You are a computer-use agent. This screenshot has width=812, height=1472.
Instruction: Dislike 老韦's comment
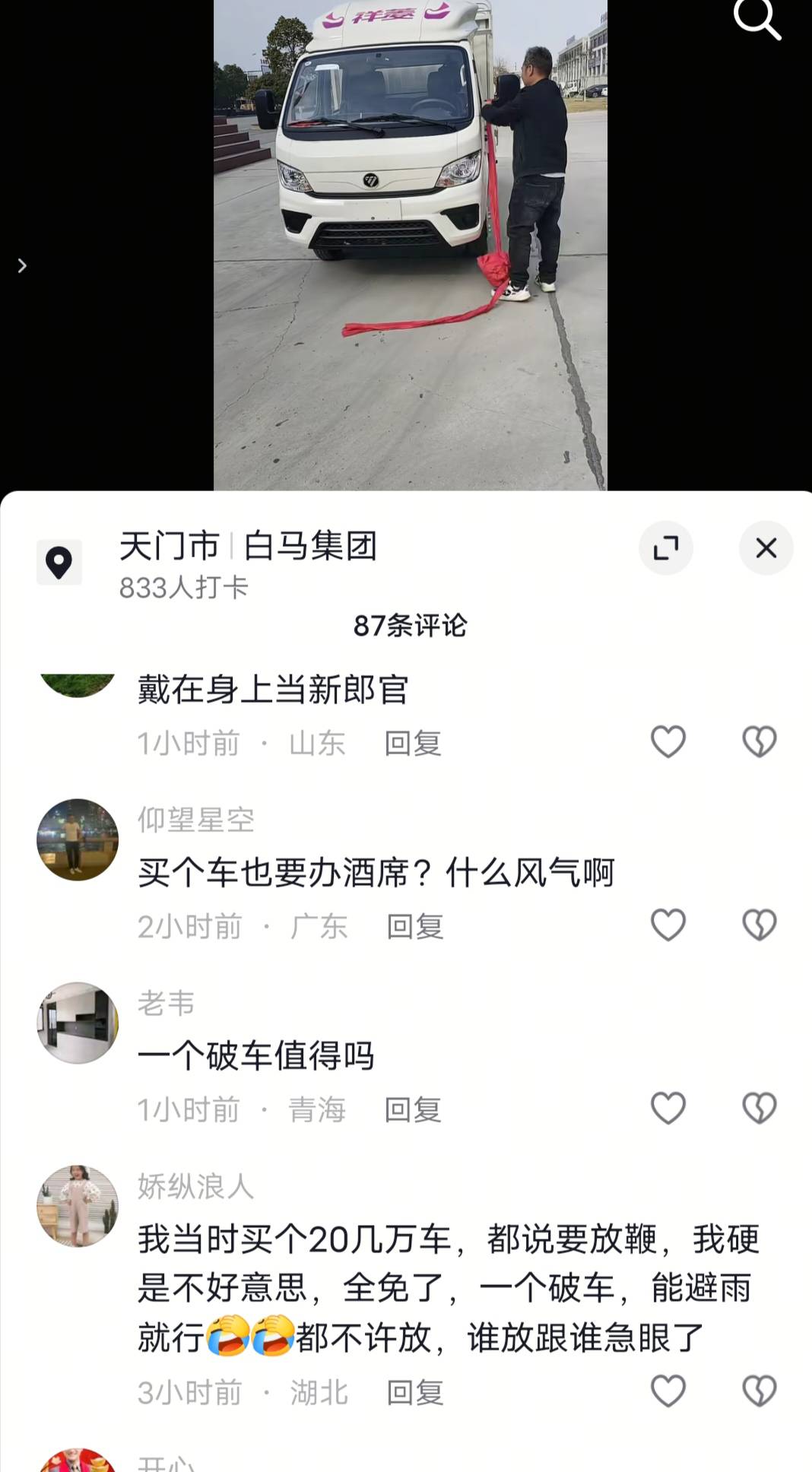click(759, 1109)
